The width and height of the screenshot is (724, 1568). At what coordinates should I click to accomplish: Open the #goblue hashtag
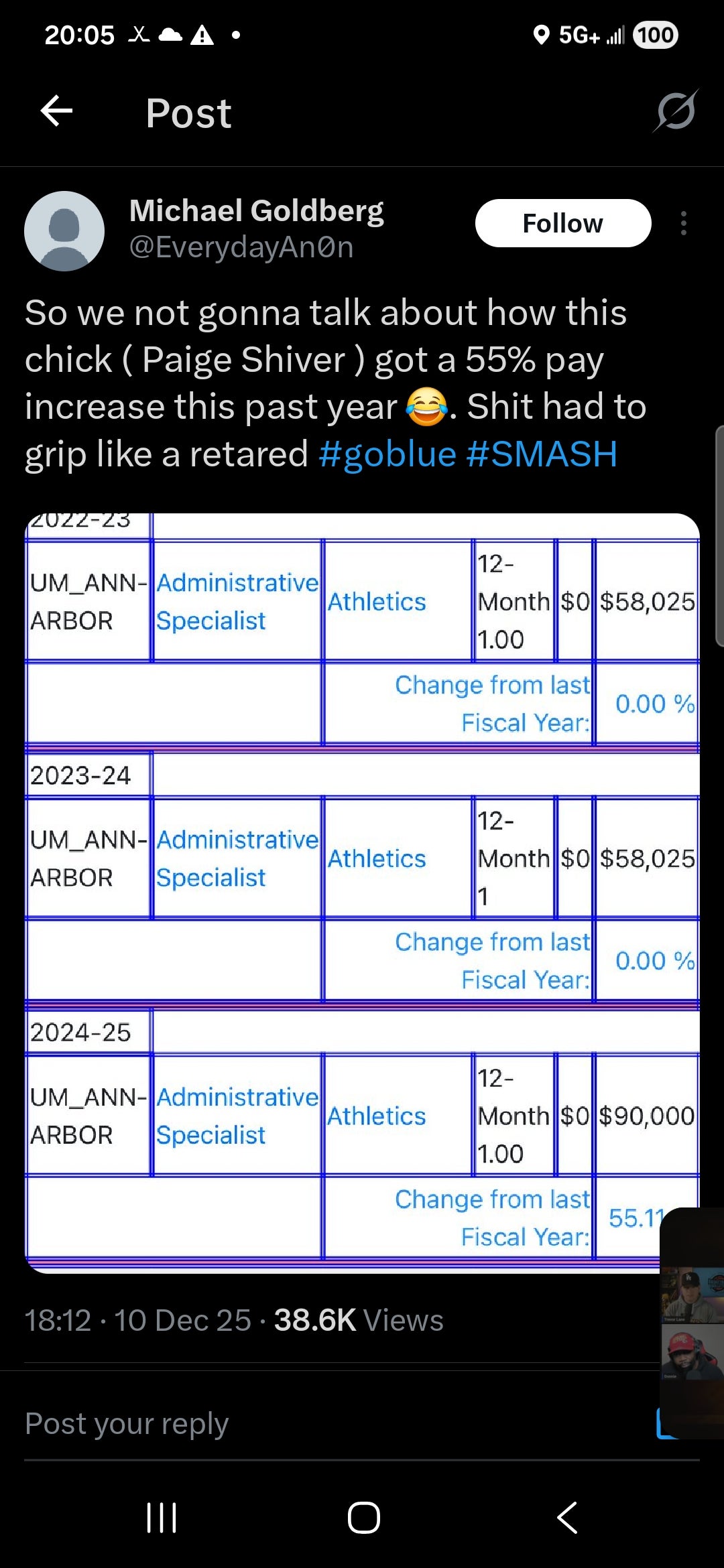click(387, 454)
